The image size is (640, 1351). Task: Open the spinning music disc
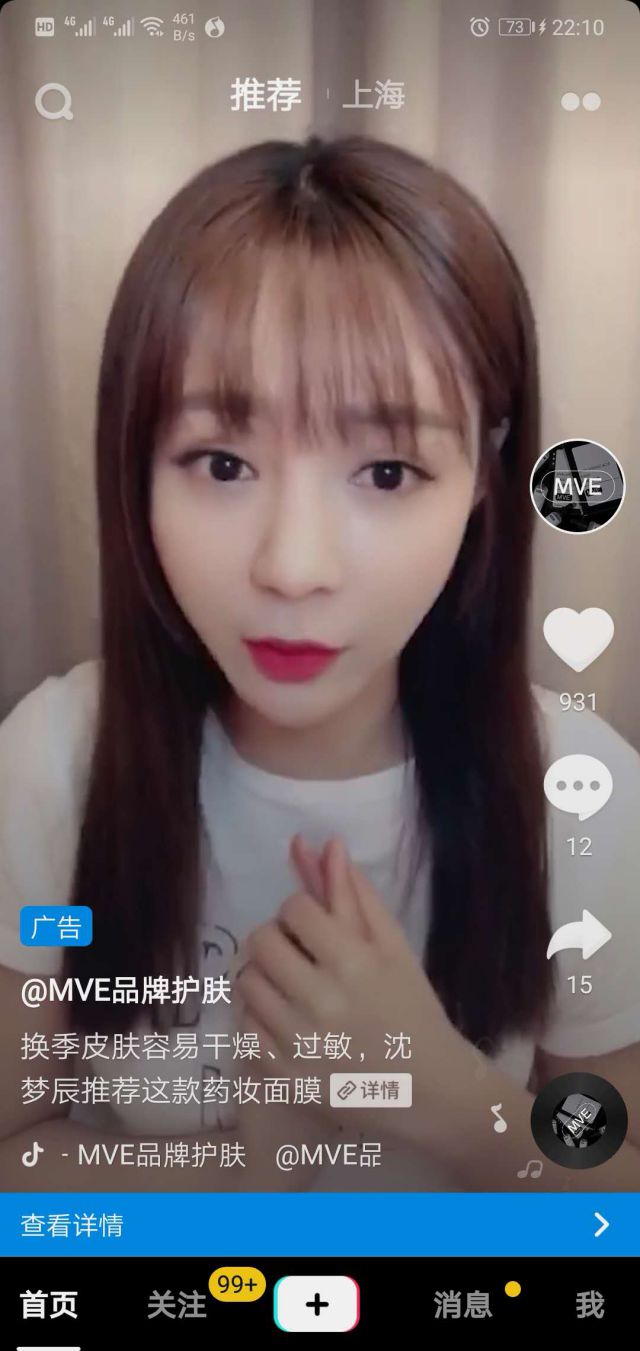click(x=578, y=1120)
